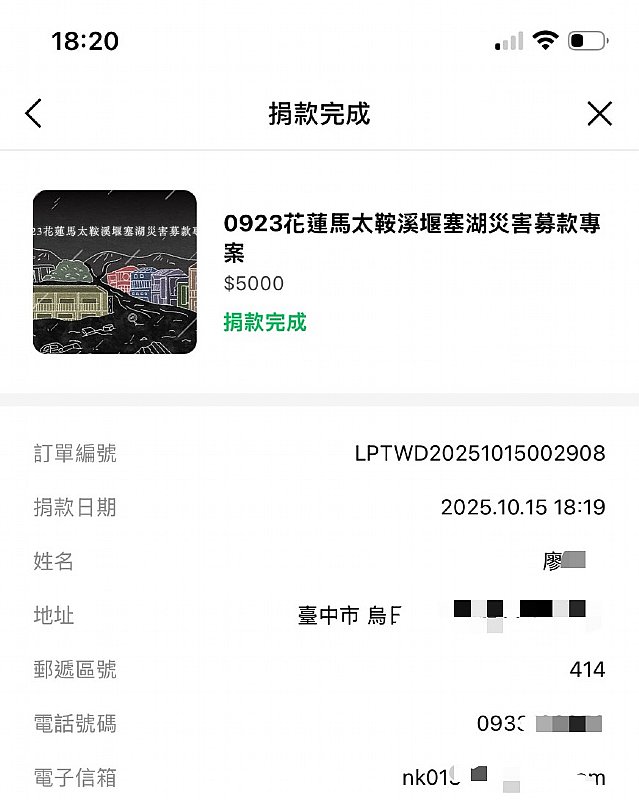Go back from the donation complete page
This screenshot has width=639, height=800.
(34, 114)
